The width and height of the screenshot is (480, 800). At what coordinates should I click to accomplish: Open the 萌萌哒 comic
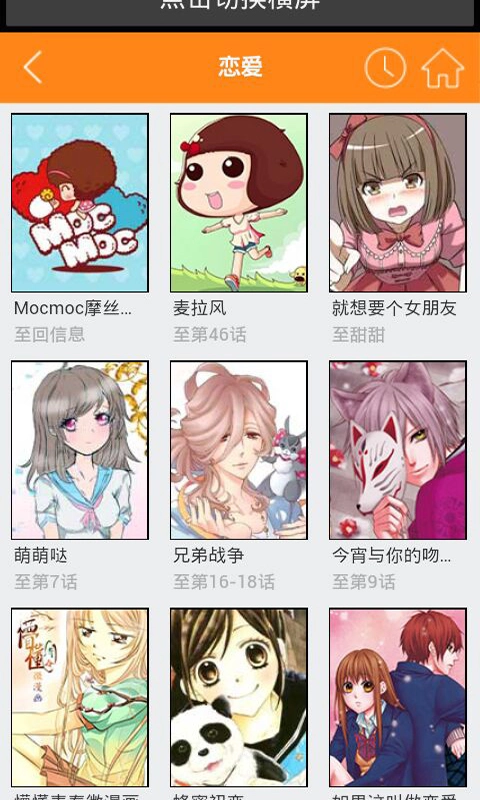[80, 450]
